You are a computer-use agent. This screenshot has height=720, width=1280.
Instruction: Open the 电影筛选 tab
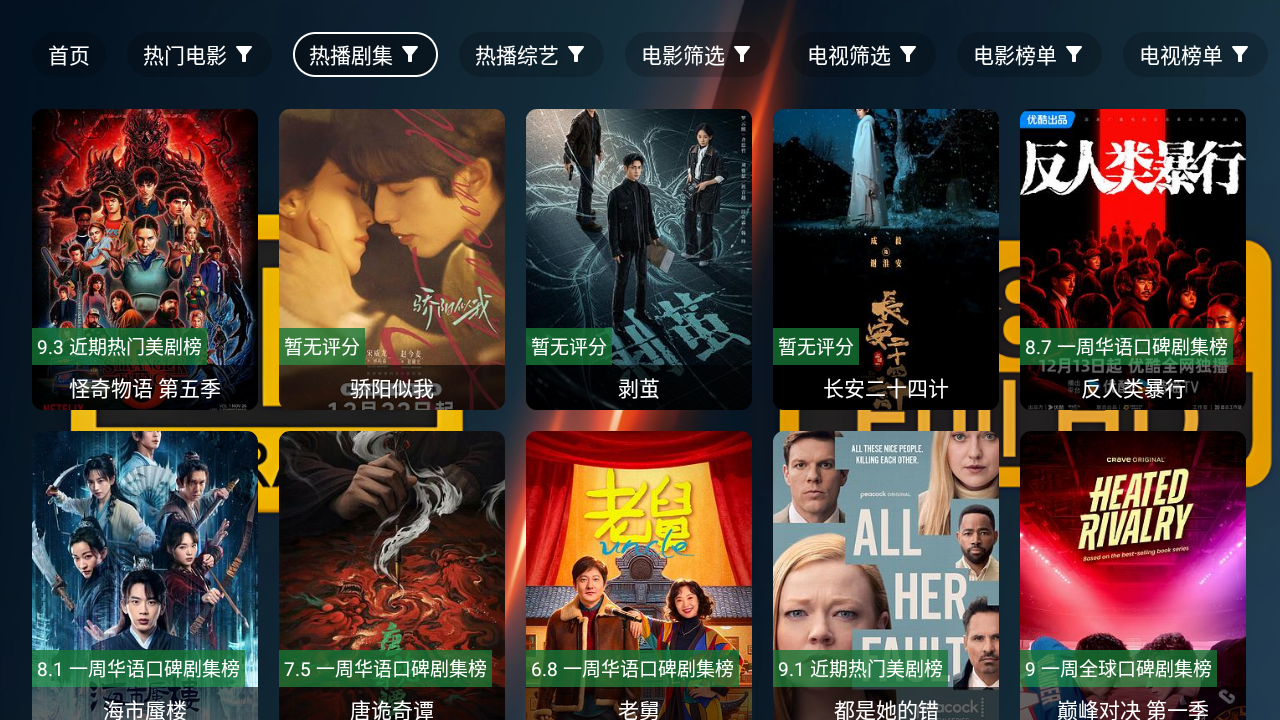pos(697,55)
